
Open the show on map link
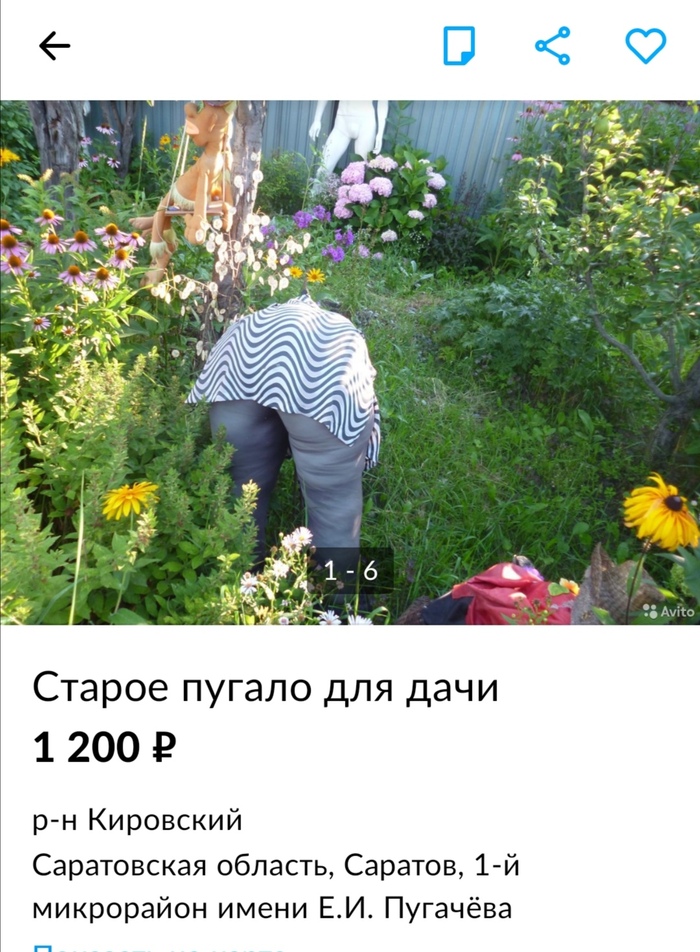pyautogui.click(x=160, y=946)
